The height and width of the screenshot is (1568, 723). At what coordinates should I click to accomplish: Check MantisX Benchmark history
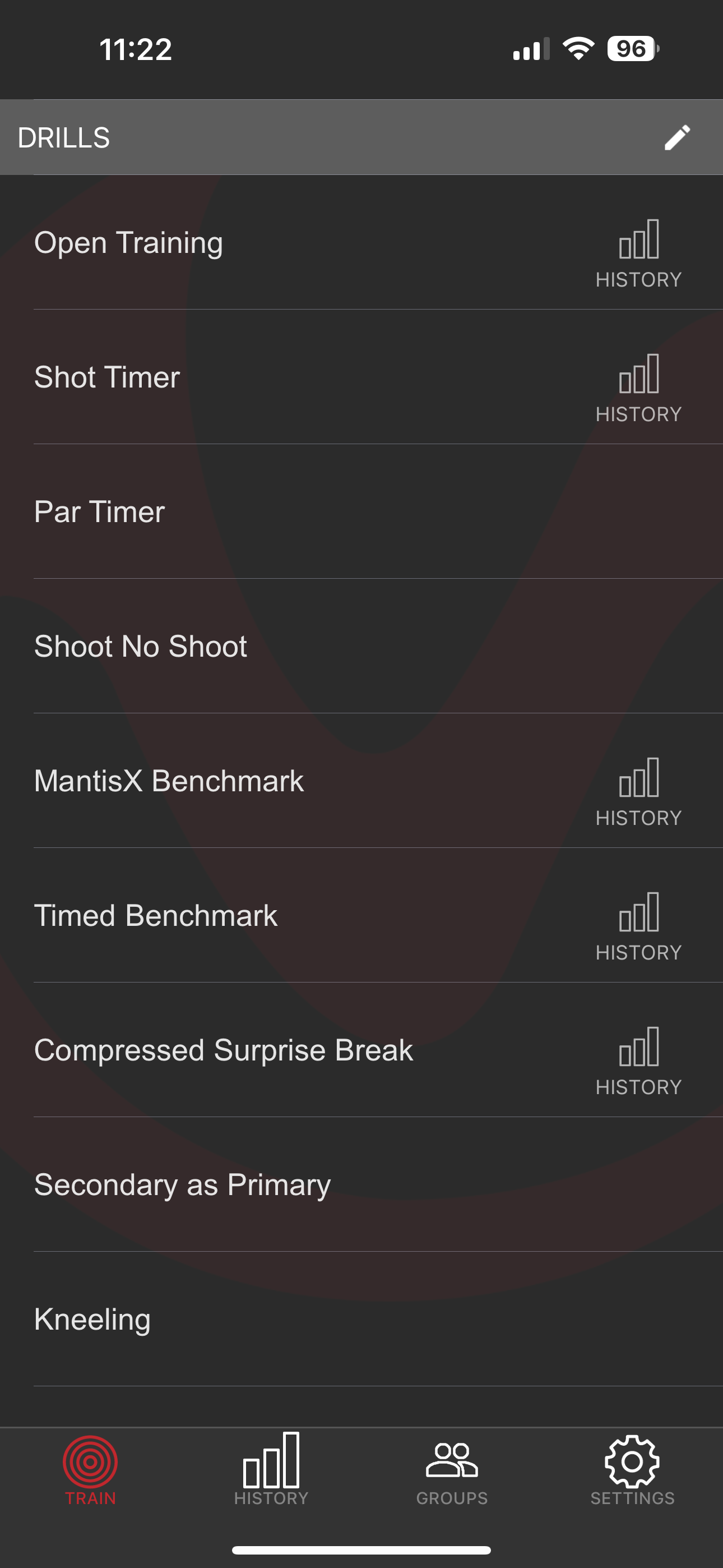[638, 792]
